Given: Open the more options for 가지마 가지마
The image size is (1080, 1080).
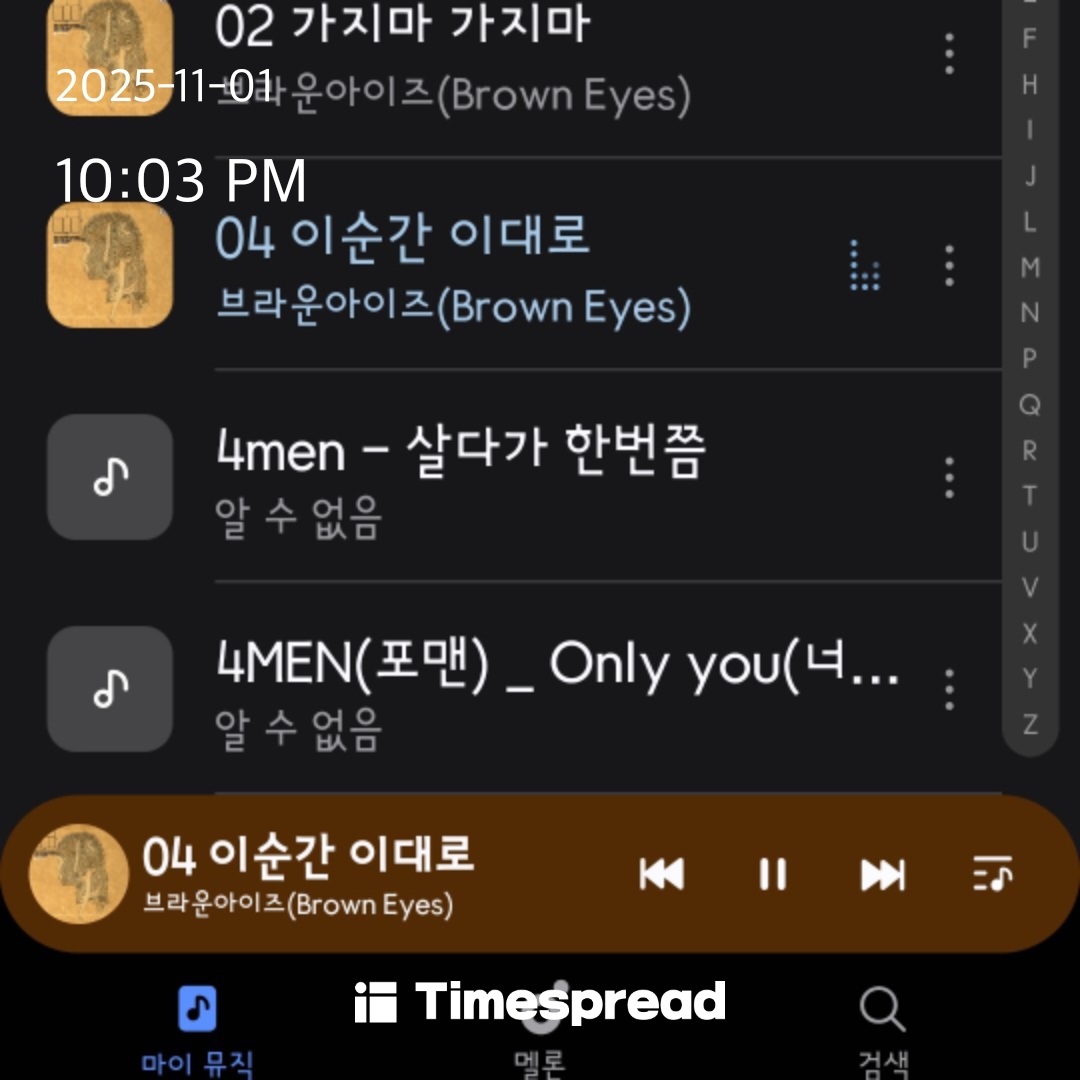Looking at the screenshot, I should tap(948, 54).
